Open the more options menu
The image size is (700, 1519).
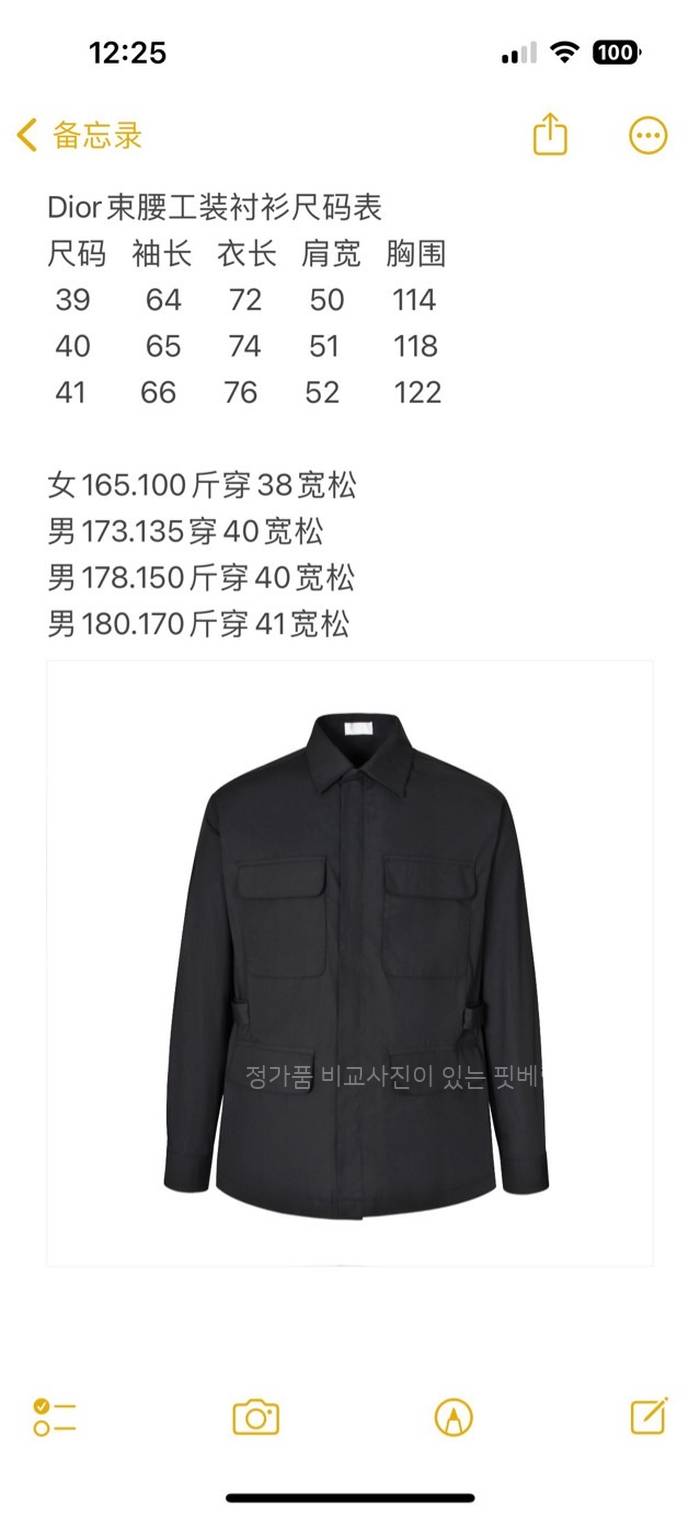pos(647,136)
